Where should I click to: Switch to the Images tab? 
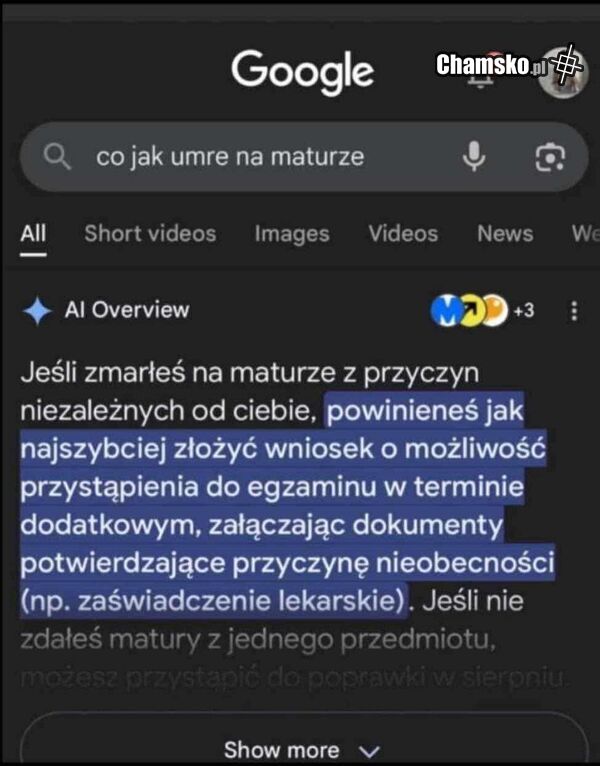291,233
